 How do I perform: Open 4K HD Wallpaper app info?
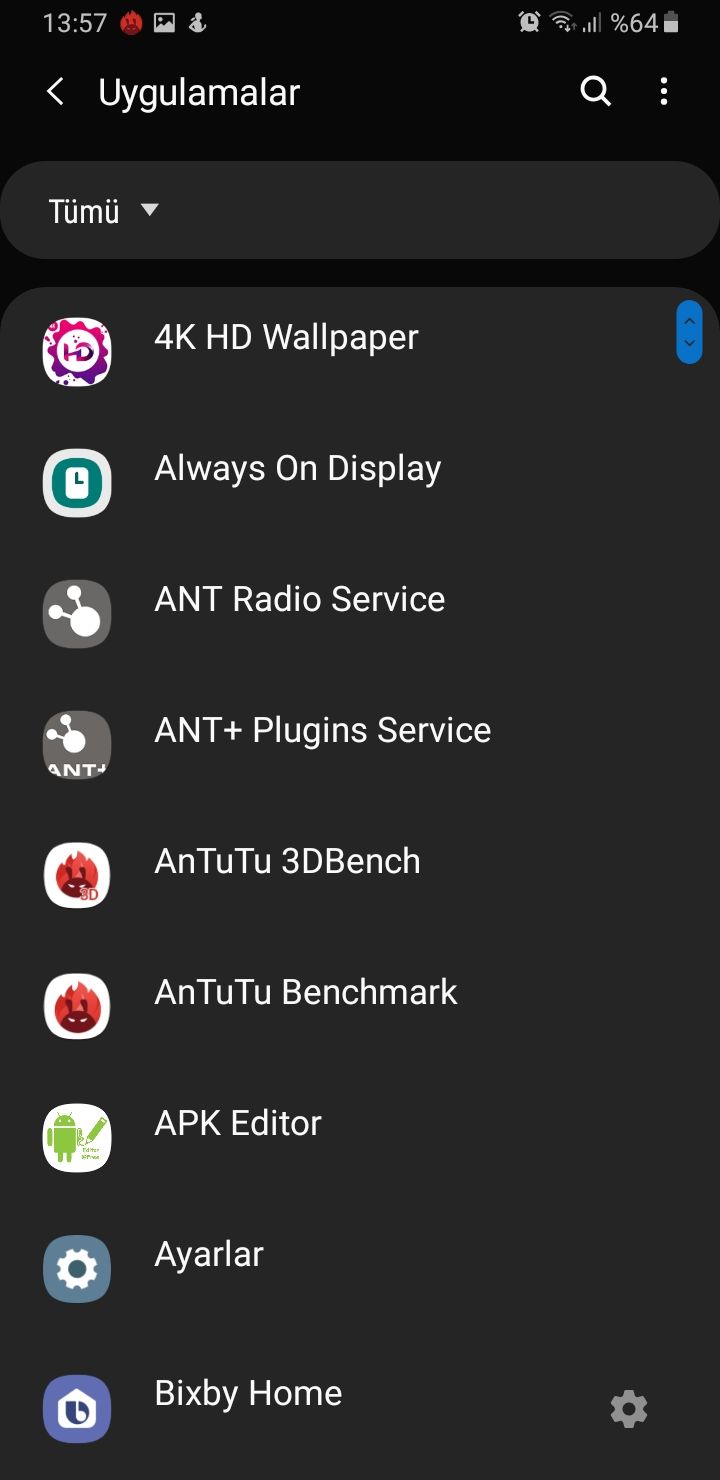tap(286, 338)
